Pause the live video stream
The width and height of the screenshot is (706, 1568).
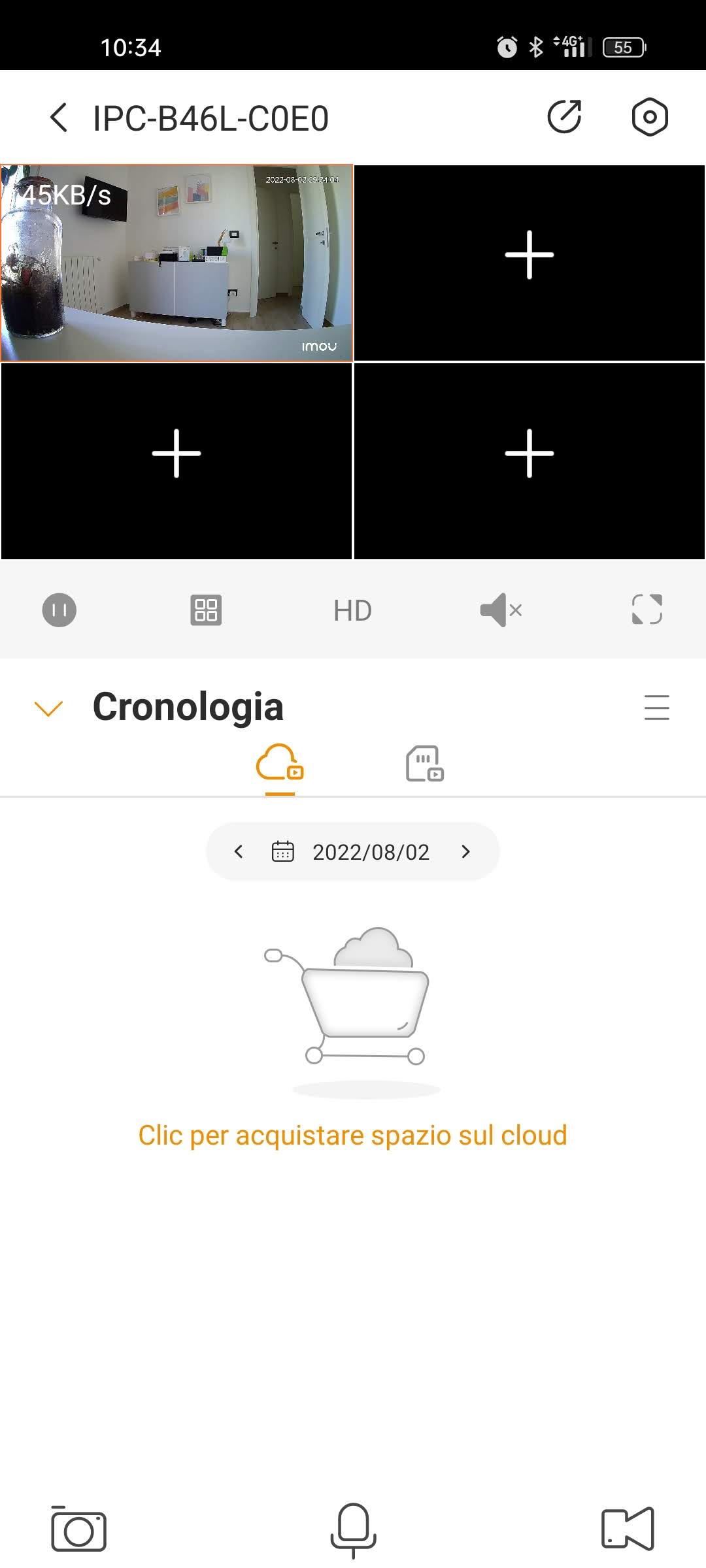point(59,610)
